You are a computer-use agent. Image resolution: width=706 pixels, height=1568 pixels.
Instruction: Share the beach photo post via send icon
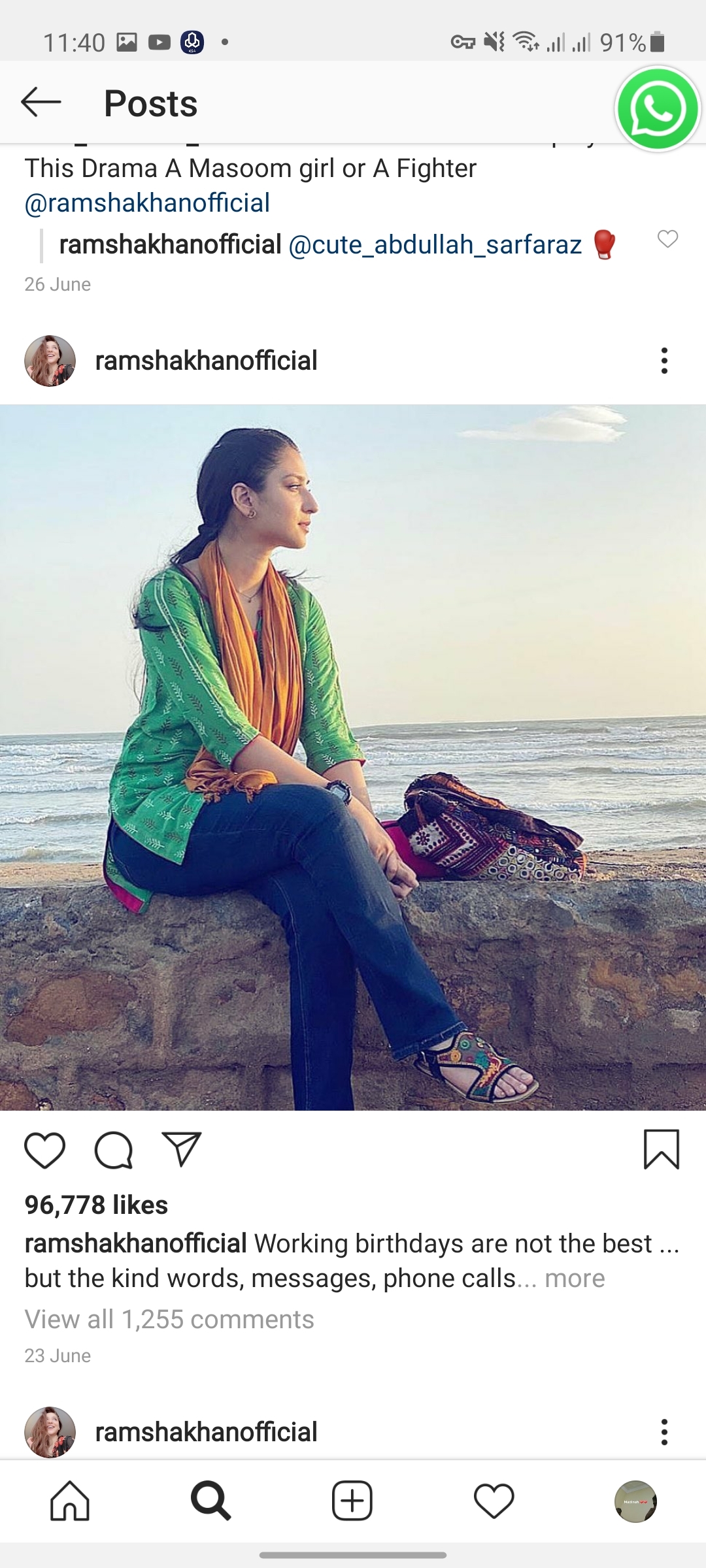tap(182, 1150)
